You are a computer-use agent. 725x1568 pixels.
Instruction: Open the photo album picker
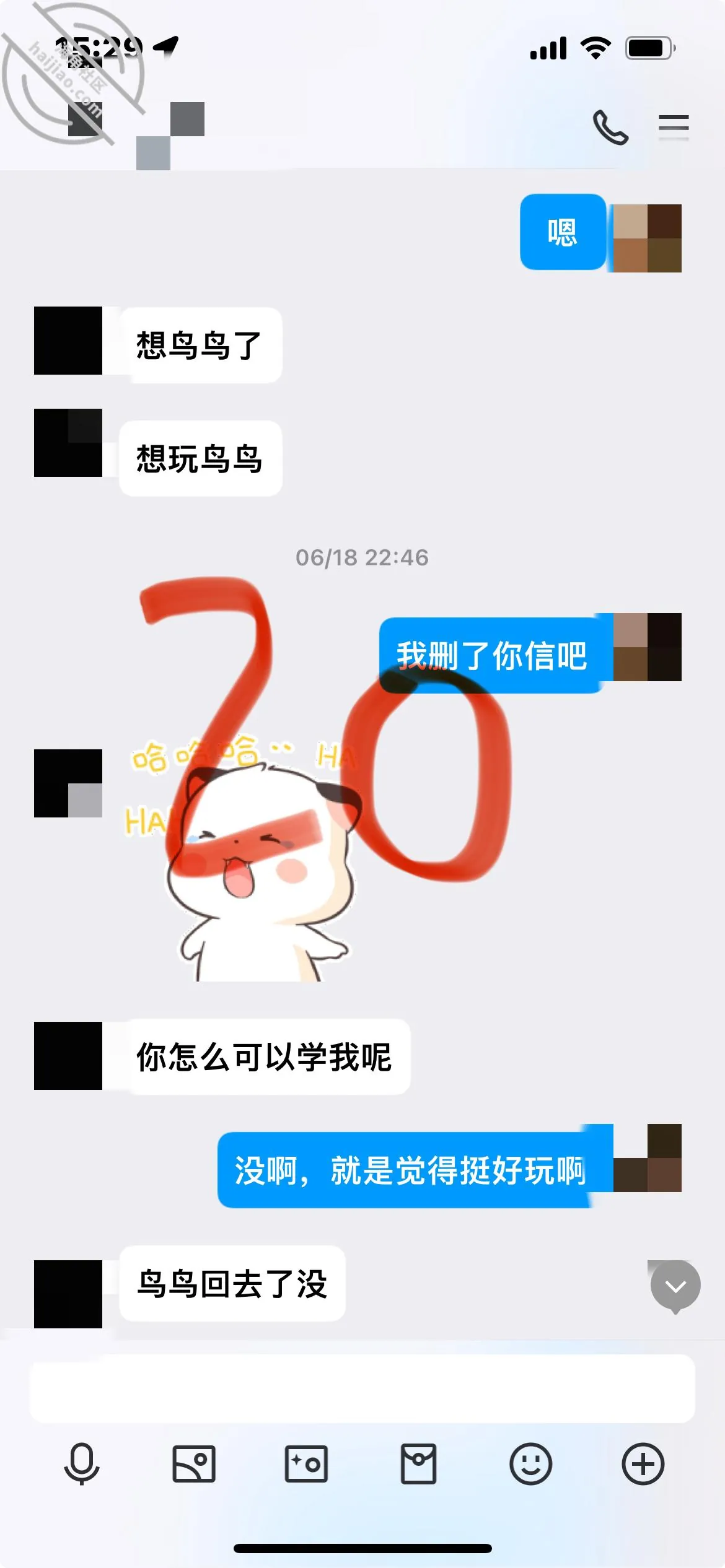click(194, 1464)
